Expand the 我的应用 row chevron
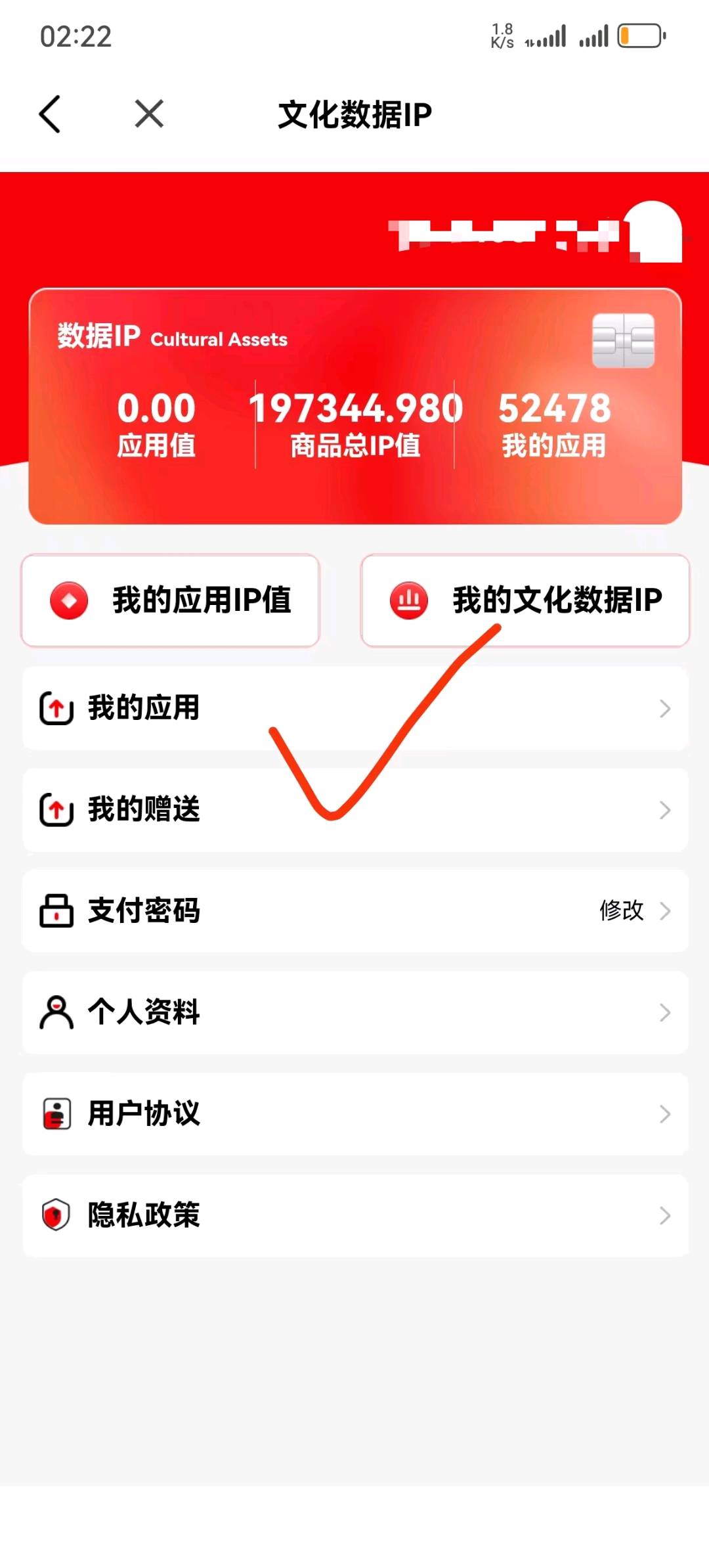 (664, 708)
